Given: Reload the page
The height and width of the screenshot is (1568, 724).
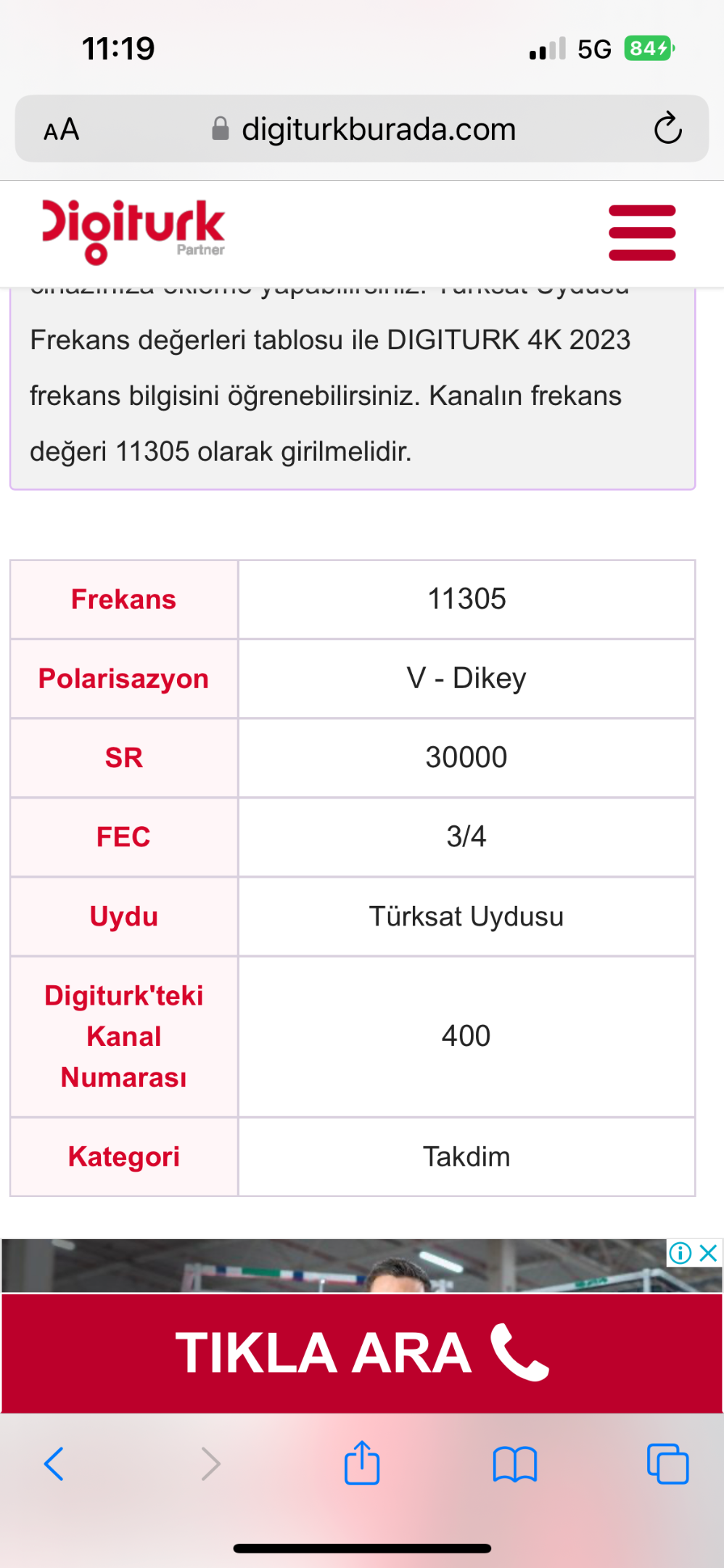Looking at the screenshot, I should click(x=667, y=129).
